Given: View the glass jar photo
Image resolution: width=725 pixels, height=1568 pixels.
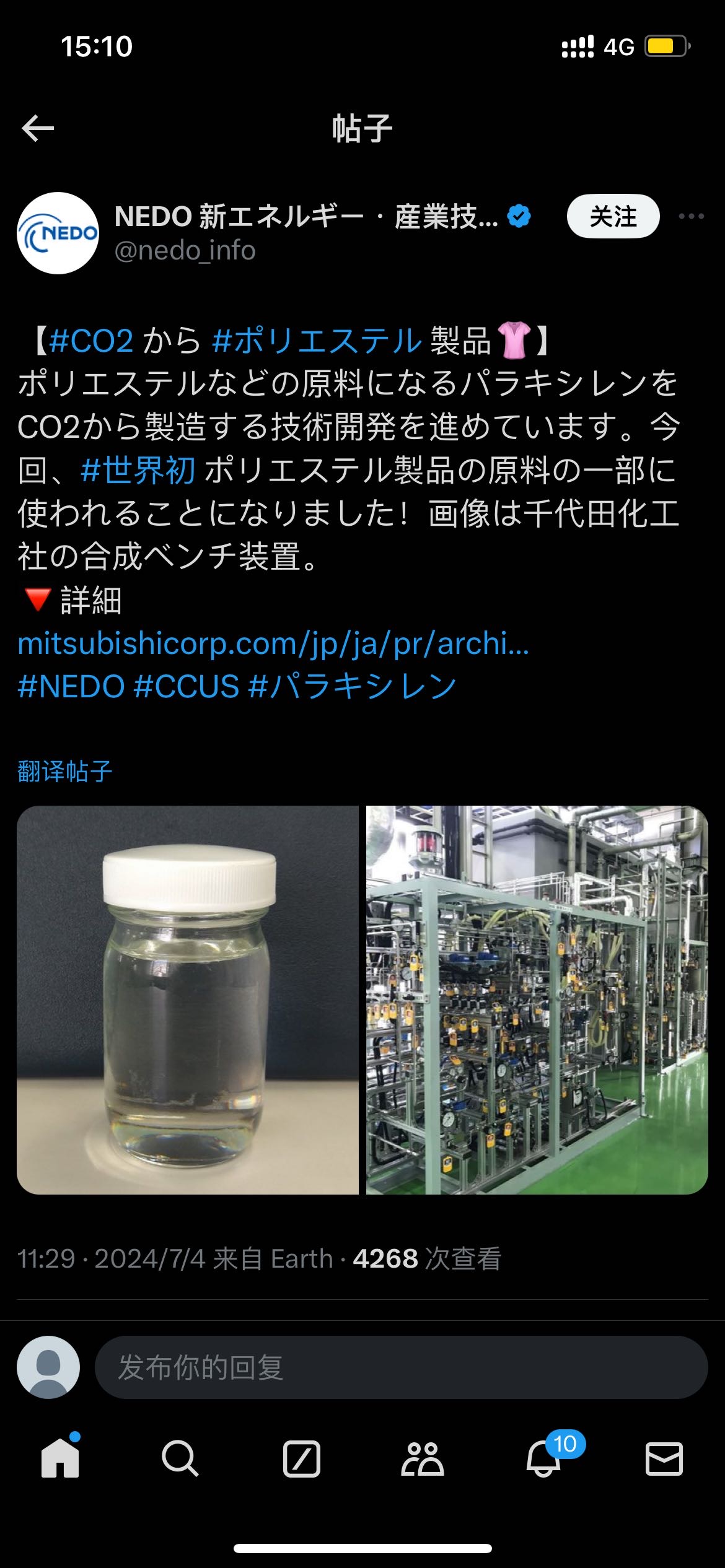Looking at the screenshot, I should pyautogui.click(x=188, y=1000).
